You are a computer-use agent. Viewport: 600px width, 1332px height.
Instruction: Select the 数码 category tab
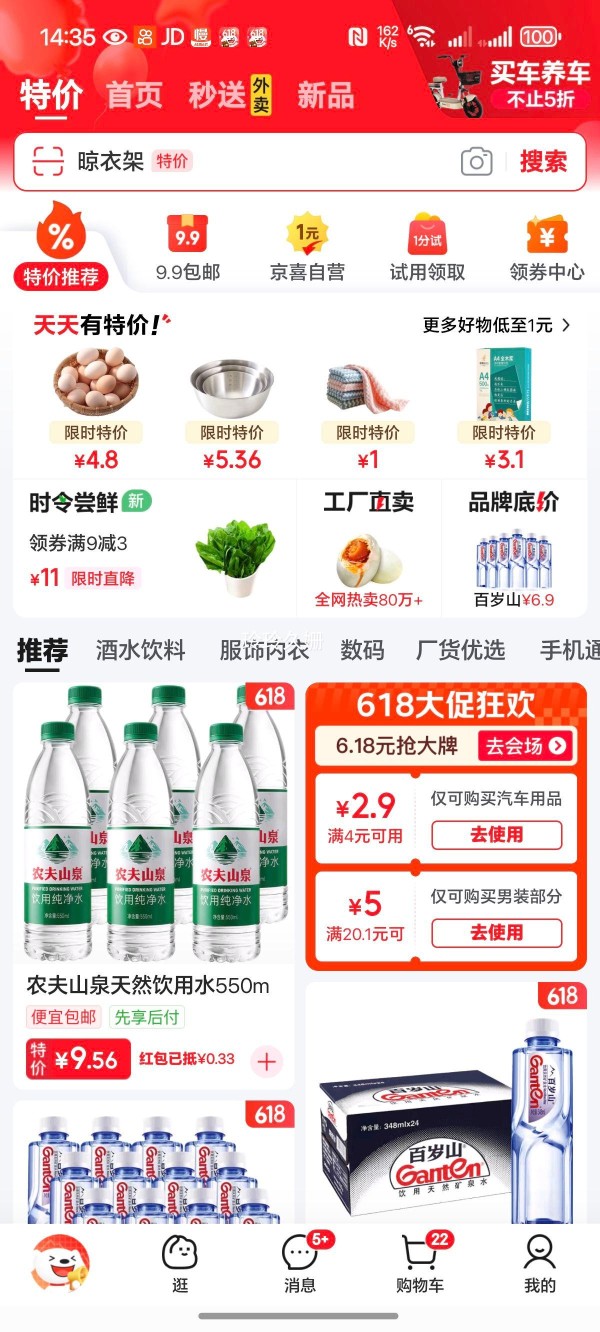tap(362, 650)
